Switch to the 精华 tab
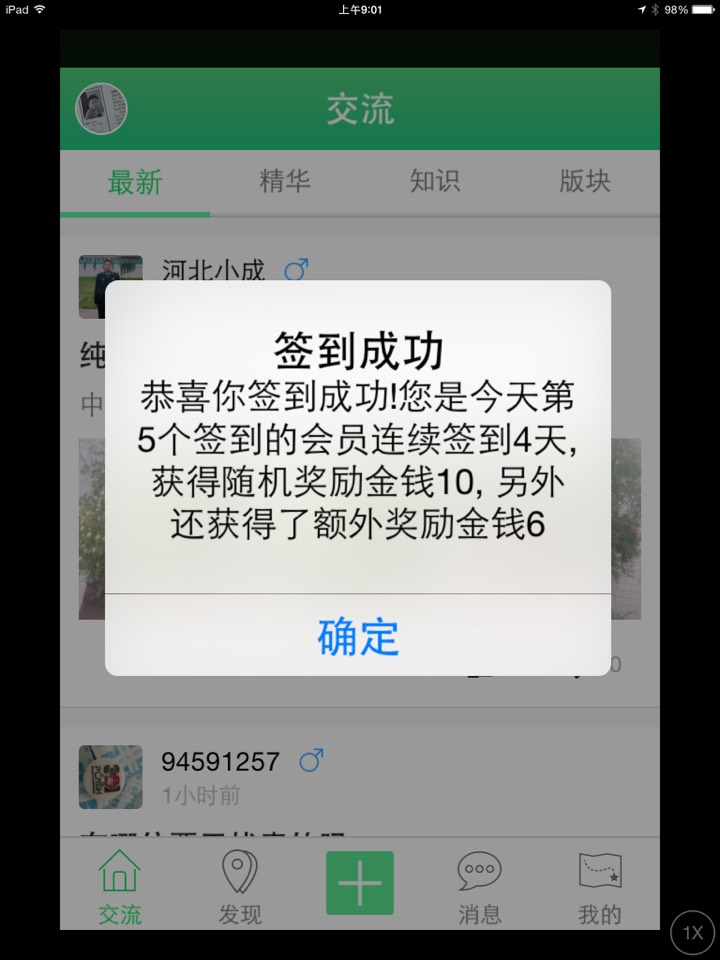The image size is (720, 960). pyautogui.click(x=285, y=181)
